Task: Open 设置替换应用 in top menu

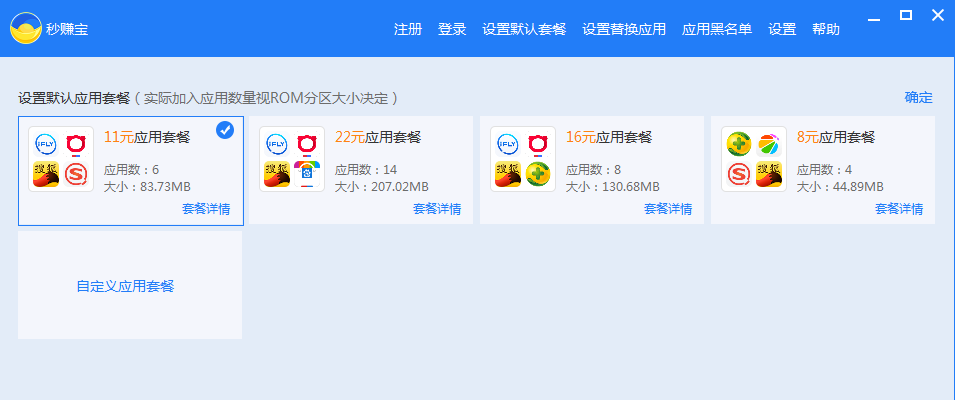Action: coord(624,29)
